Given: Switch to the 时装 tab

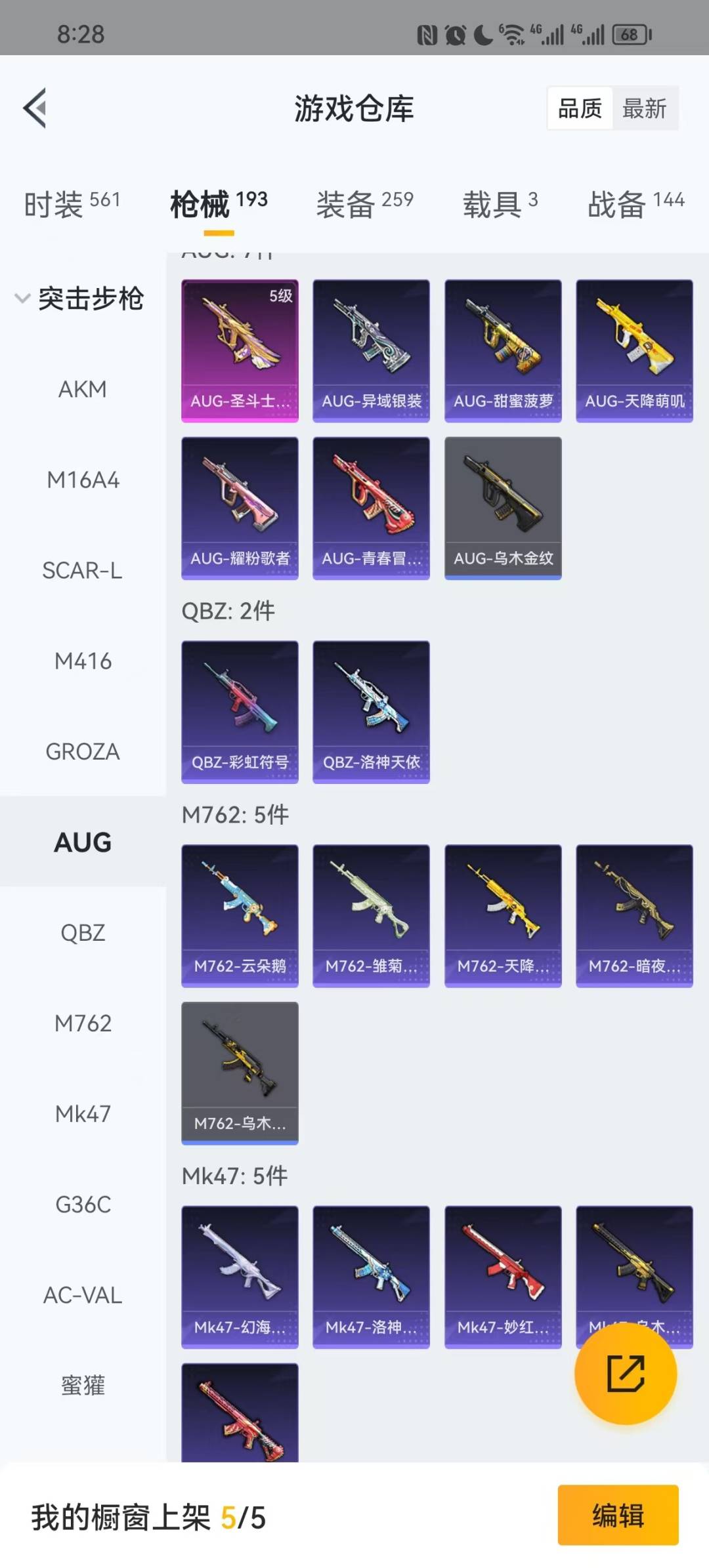Looking at the screenshot, I should pyautogui.click(x=72, y=203).
